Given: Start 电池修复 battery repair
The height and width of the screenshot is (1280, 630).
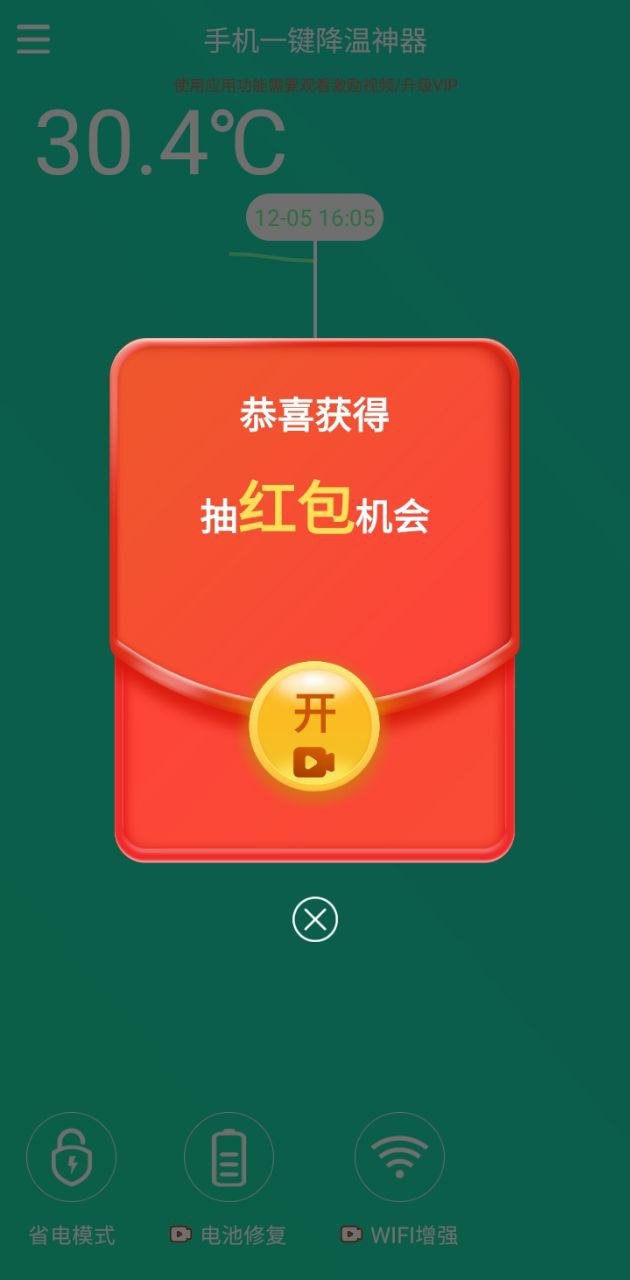Looking at the screenshot, I should [229, 1157].
